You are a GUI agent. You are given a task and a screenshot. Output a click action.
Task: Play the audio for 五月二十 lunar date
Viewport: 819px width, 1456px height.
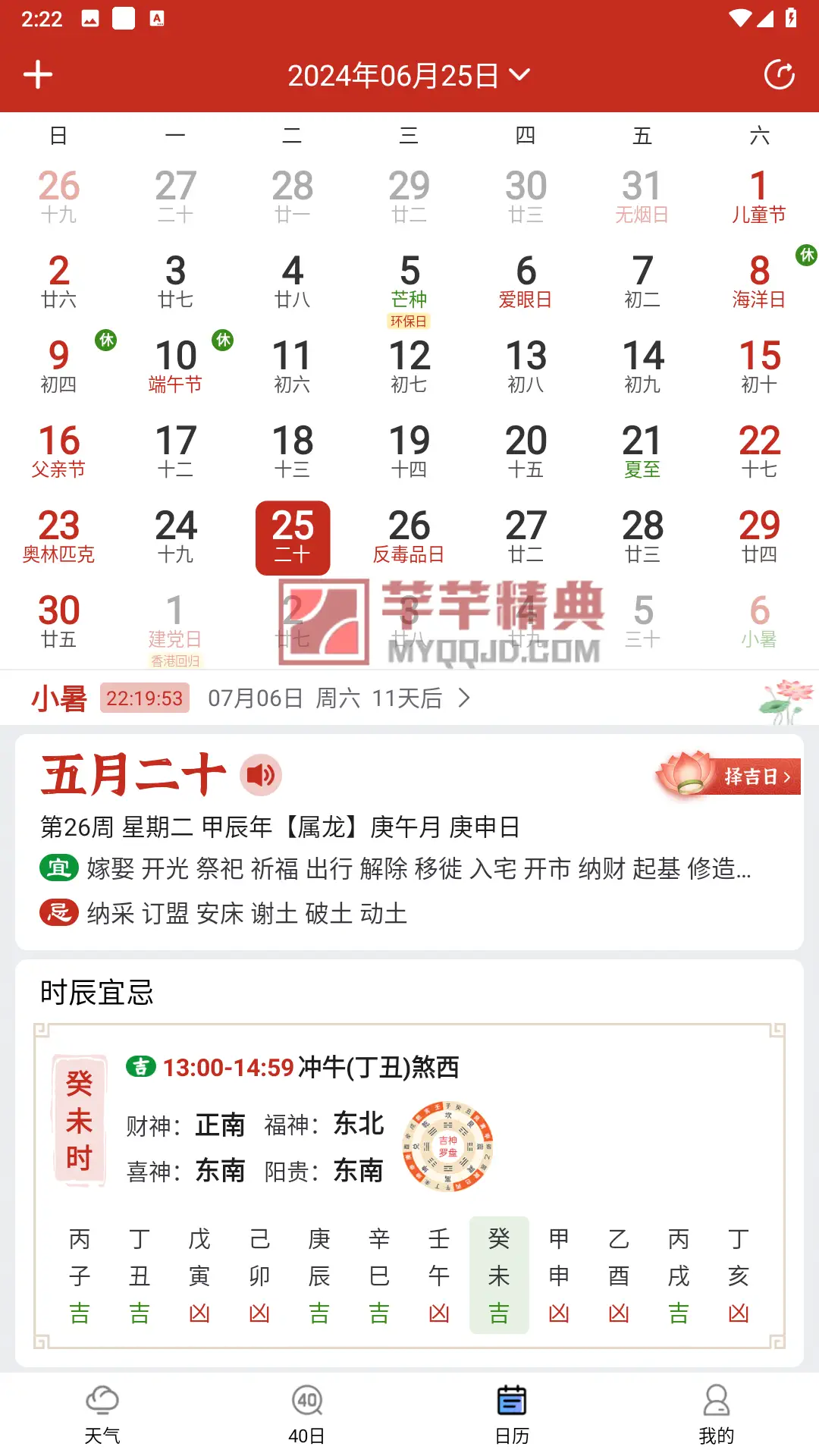tap(261, 775)
